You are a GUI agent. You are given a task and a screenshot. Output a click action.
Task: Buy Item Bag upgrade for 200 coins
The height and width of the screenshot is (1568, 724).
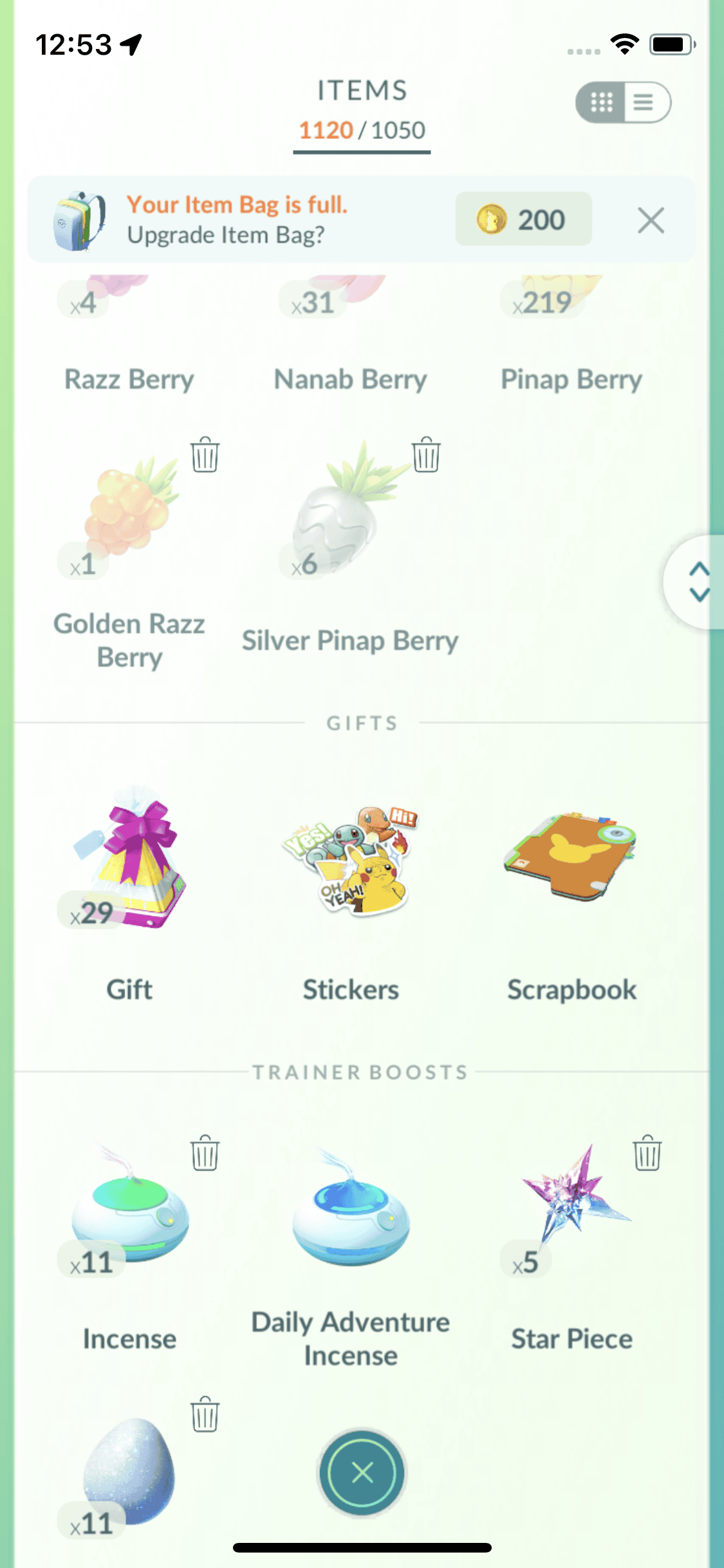click(x=523, y=219)
